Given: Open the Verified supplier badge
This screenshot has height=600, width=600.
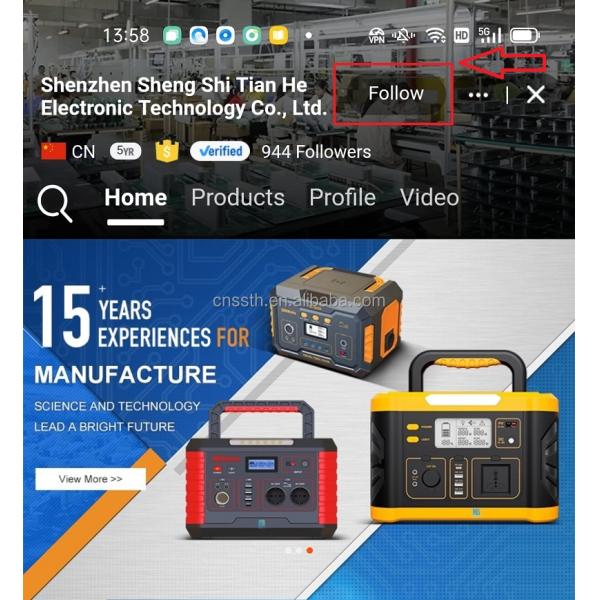Looking at the screenshot, I should (219, 152).
